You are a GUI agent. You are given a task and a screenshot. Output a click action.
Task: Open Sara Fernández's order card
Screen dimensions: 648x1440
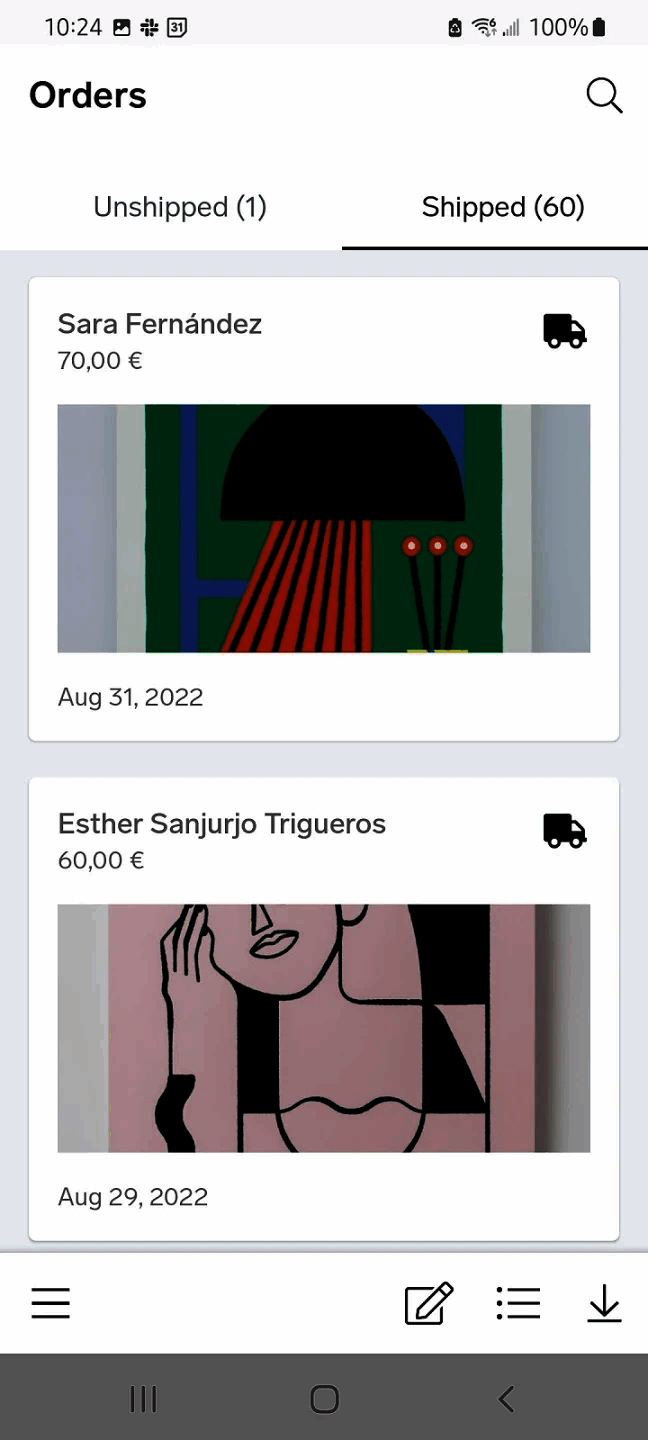point(323,509)
